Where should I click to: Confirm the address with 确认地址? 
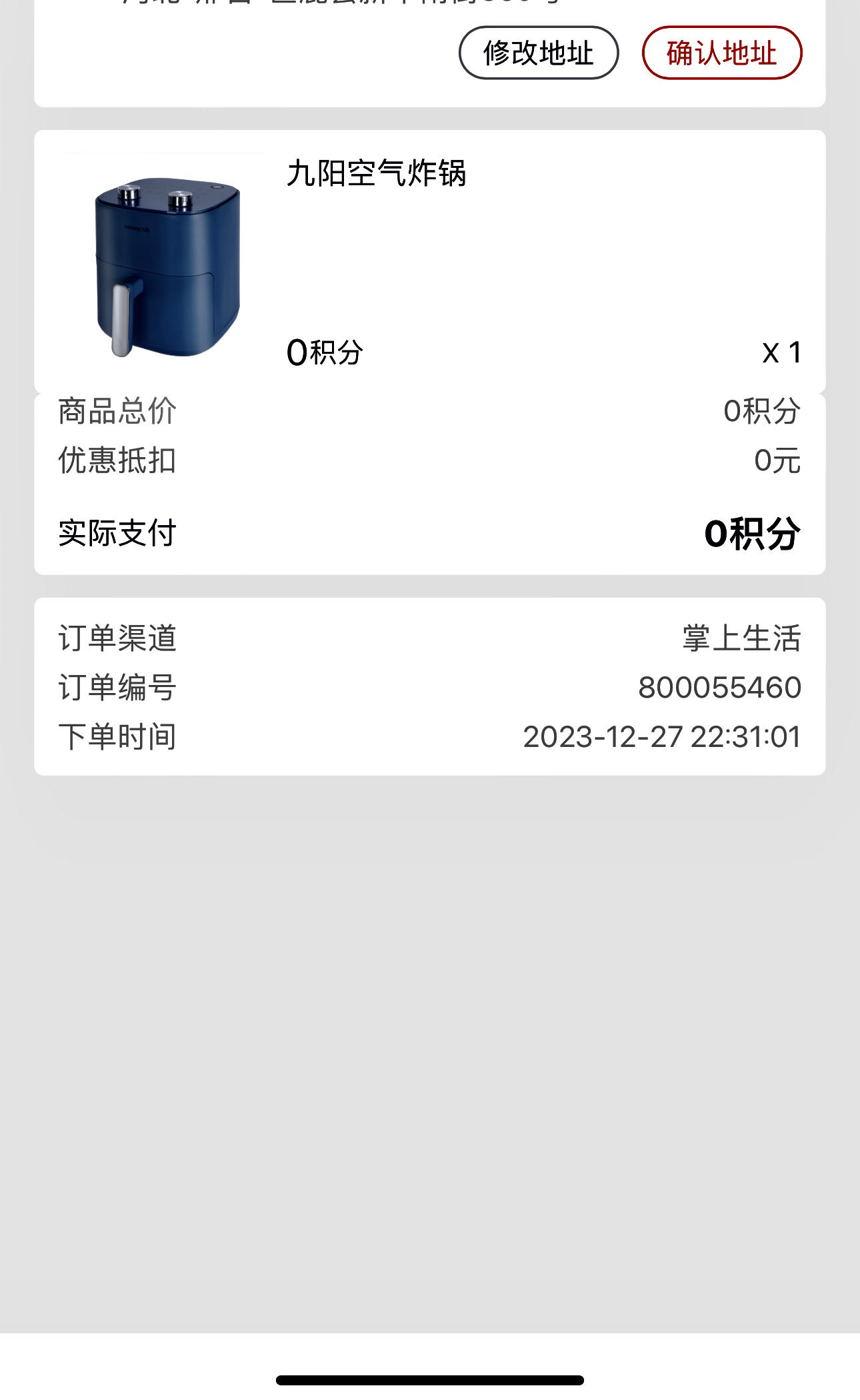[721, 53]
